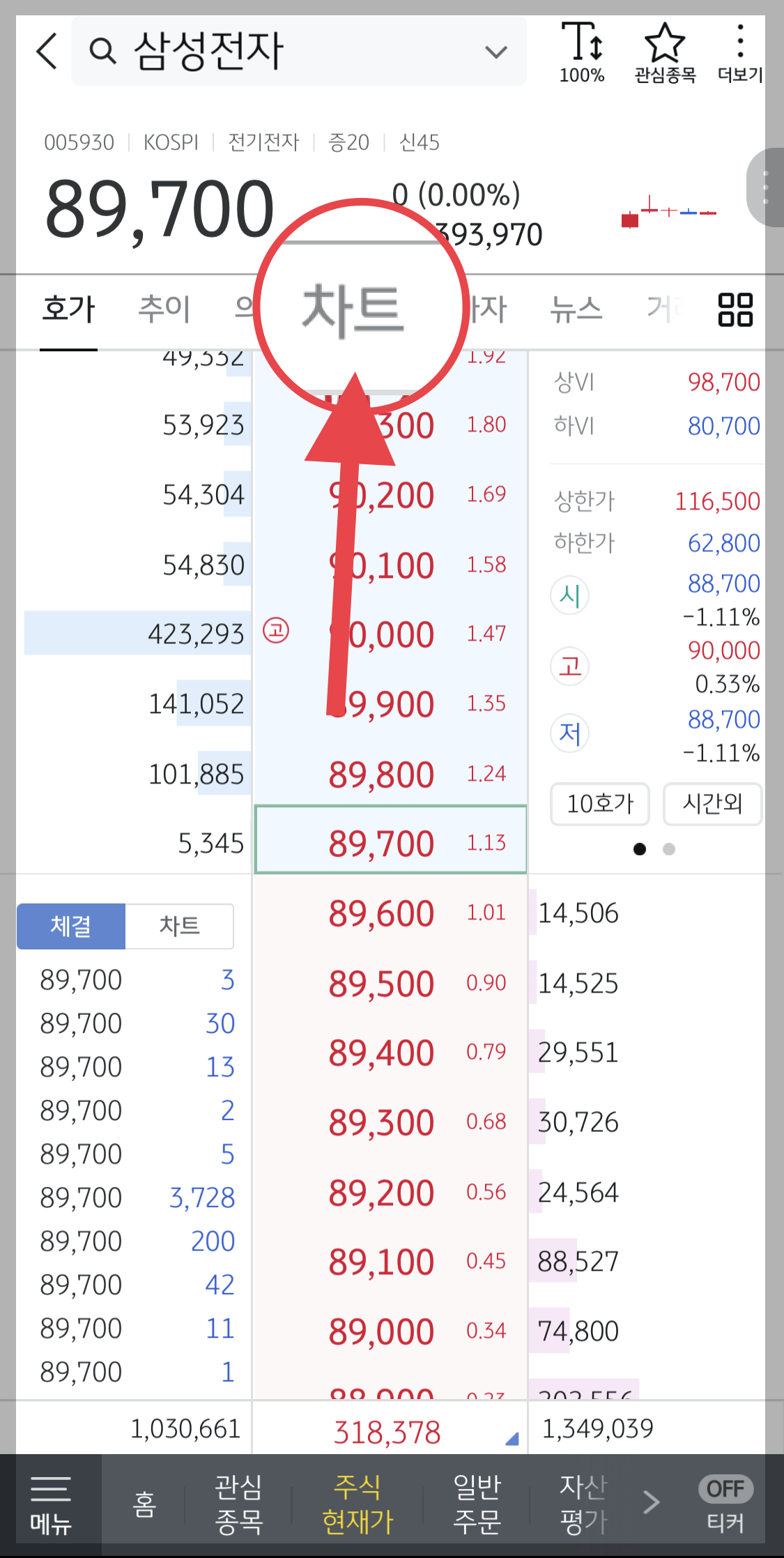Open the grid view of all tabs

735,310
